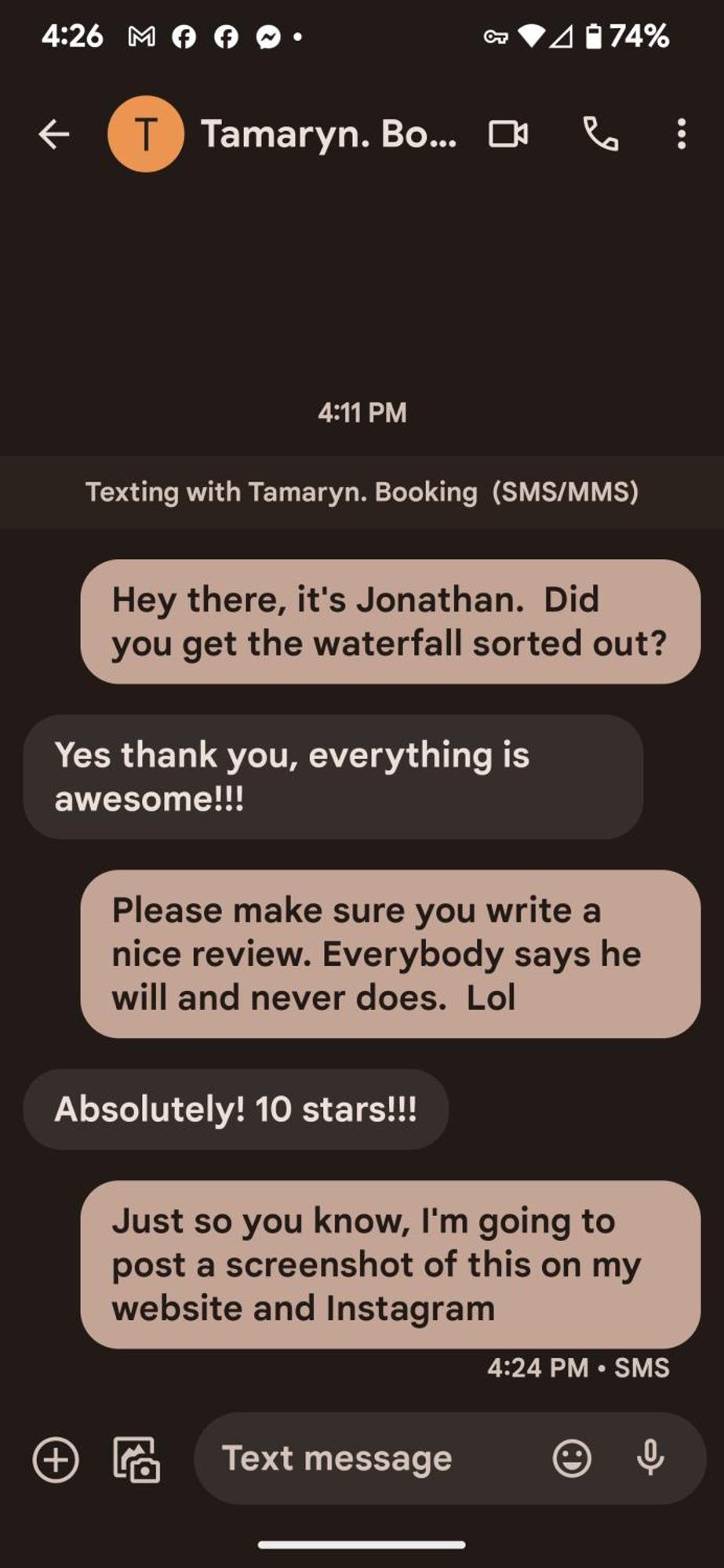This screenshot has height=1568, width=724.
Task: Open Tamaryn. Booking contact details
Action: pos(328,135)
